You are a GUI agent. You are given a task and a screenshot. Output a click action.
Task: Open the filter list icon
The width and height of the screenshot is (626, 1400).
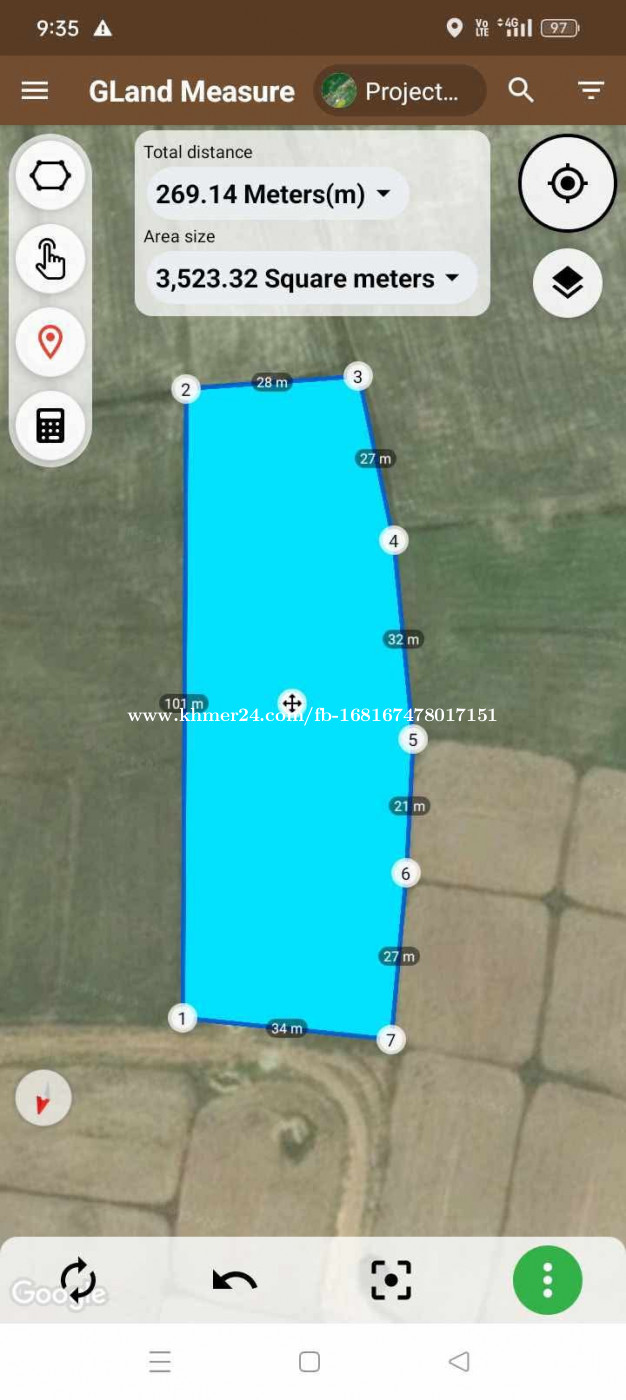point(591,91)
